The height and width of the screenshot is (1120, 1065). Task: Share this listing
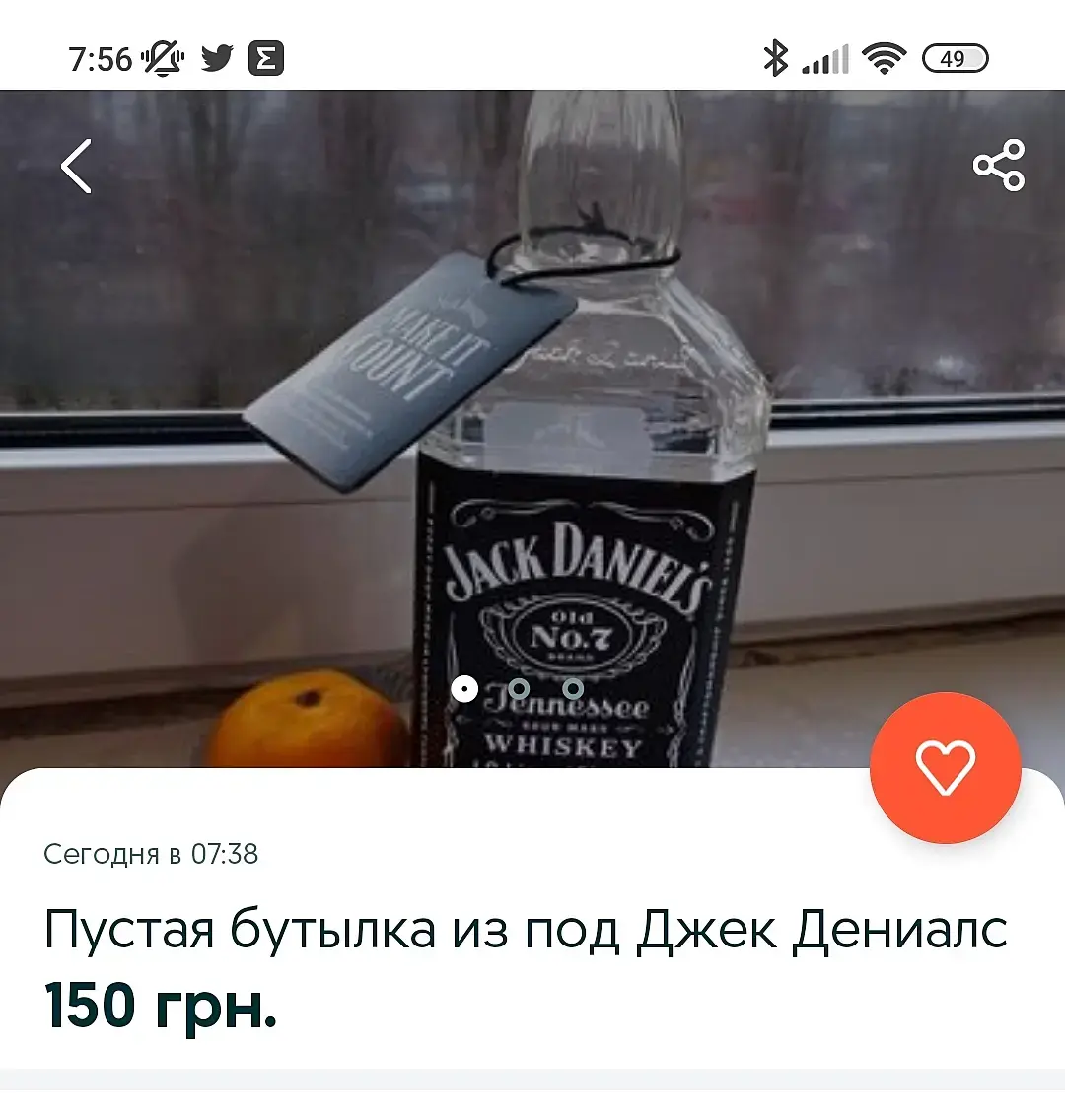(998, 166)
